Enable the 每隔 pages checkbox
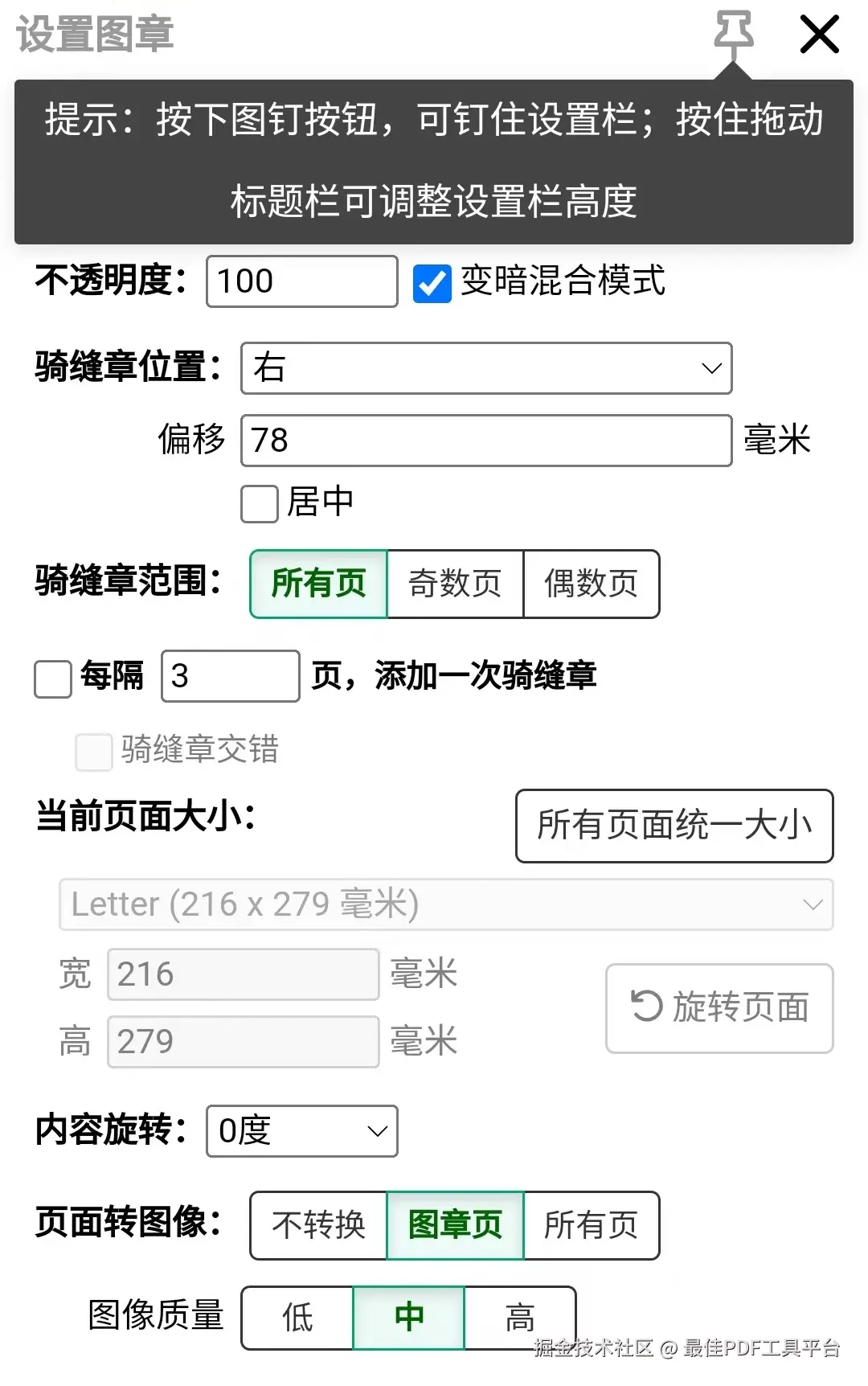This screenshot has width=868, height=1386. tap(53, 679)
